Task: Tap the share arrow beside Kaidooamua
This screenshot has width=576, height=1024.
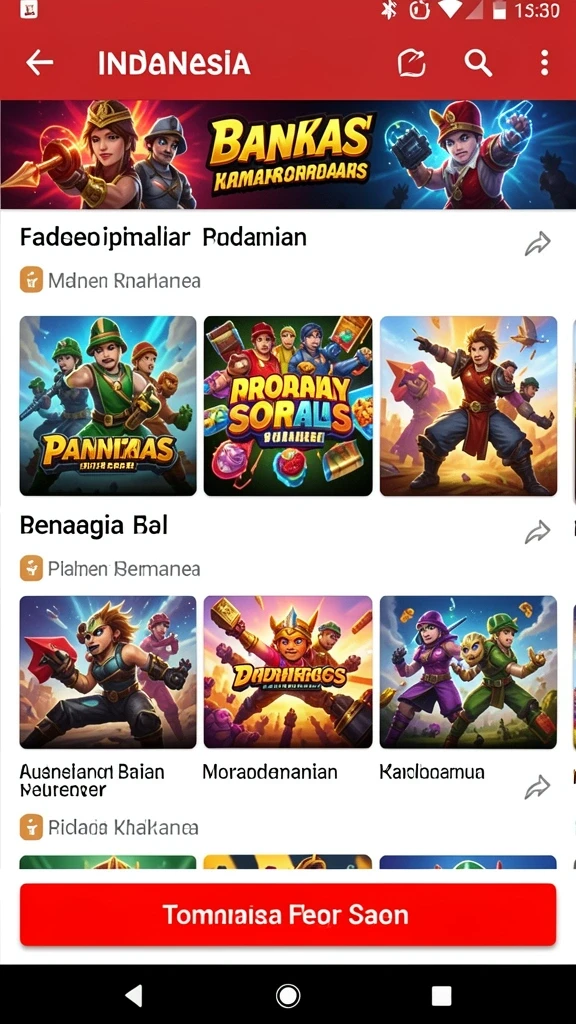Action: click(x=537, y=787)
